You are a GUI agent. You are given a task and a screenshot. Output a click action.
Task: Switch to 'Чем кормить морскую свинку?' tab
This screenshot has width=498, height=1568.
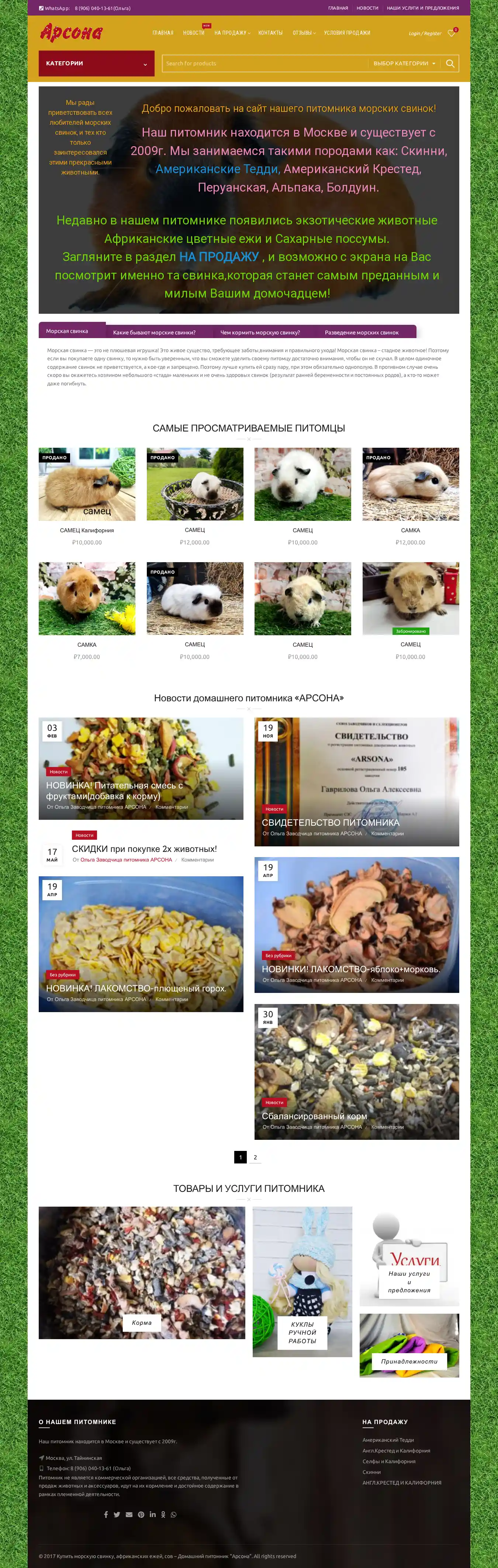(x=260, y=332)
